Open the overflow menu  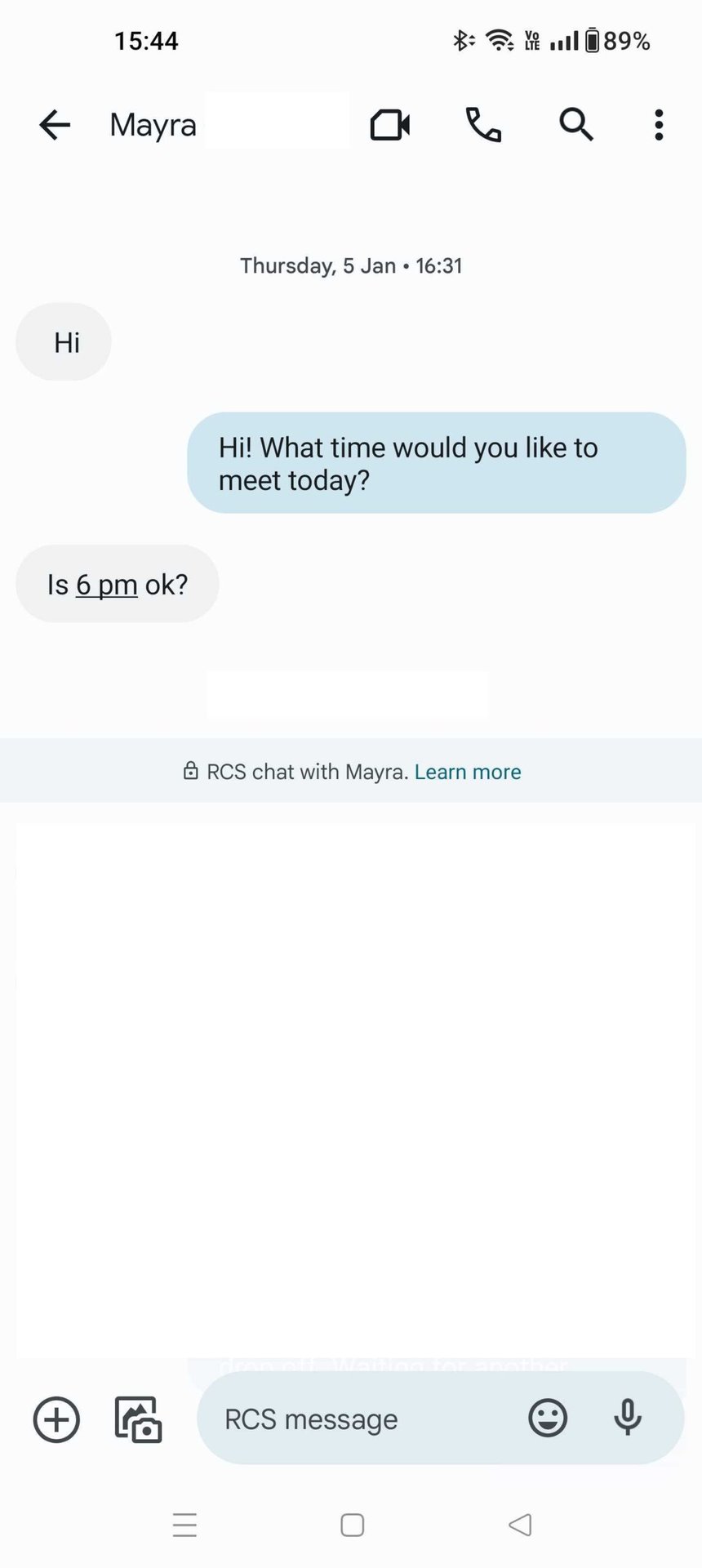point(659,125)
